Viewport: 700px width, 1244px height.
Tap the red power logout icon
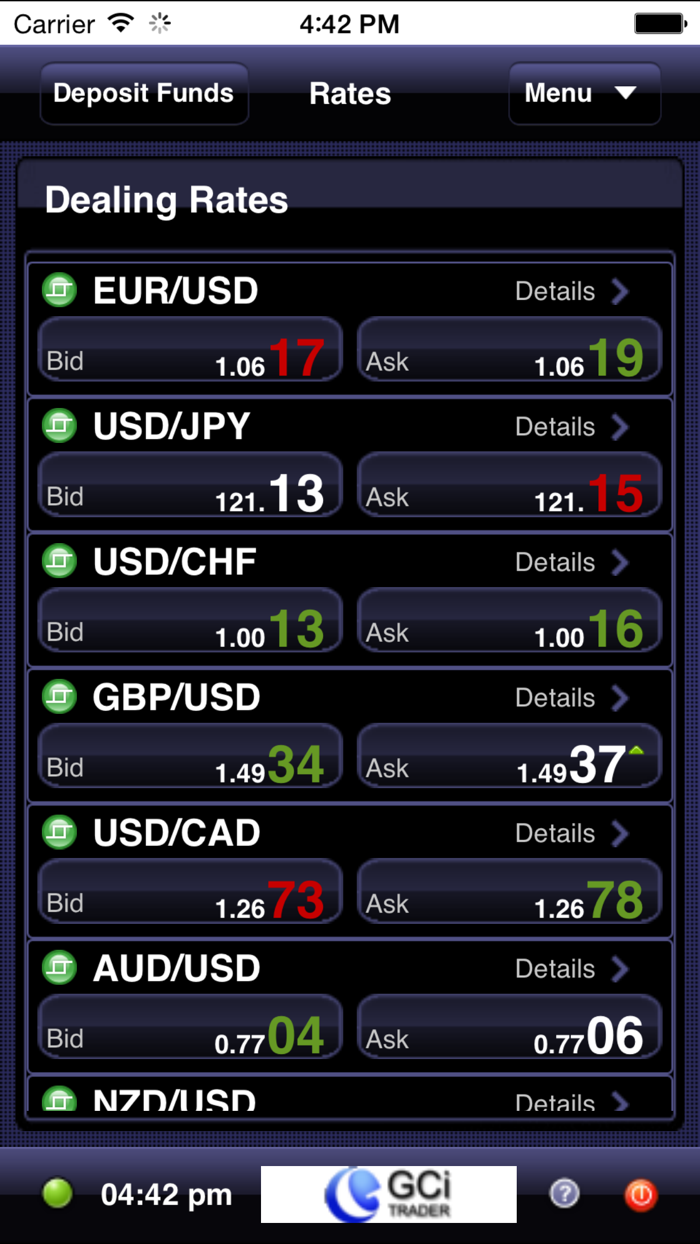tap(640, 1193)
